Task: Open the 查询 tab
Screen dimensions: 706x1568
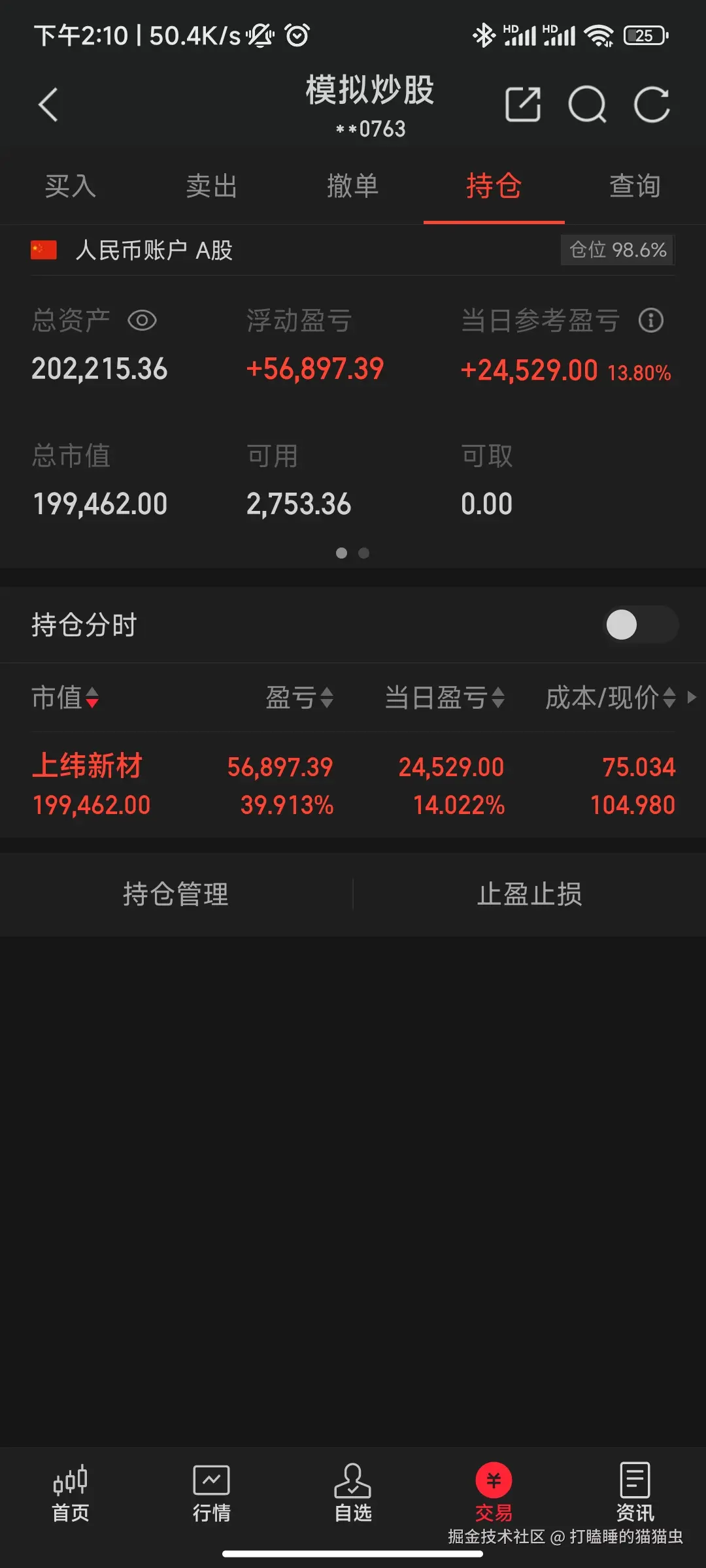Action: tap(635, 186)
